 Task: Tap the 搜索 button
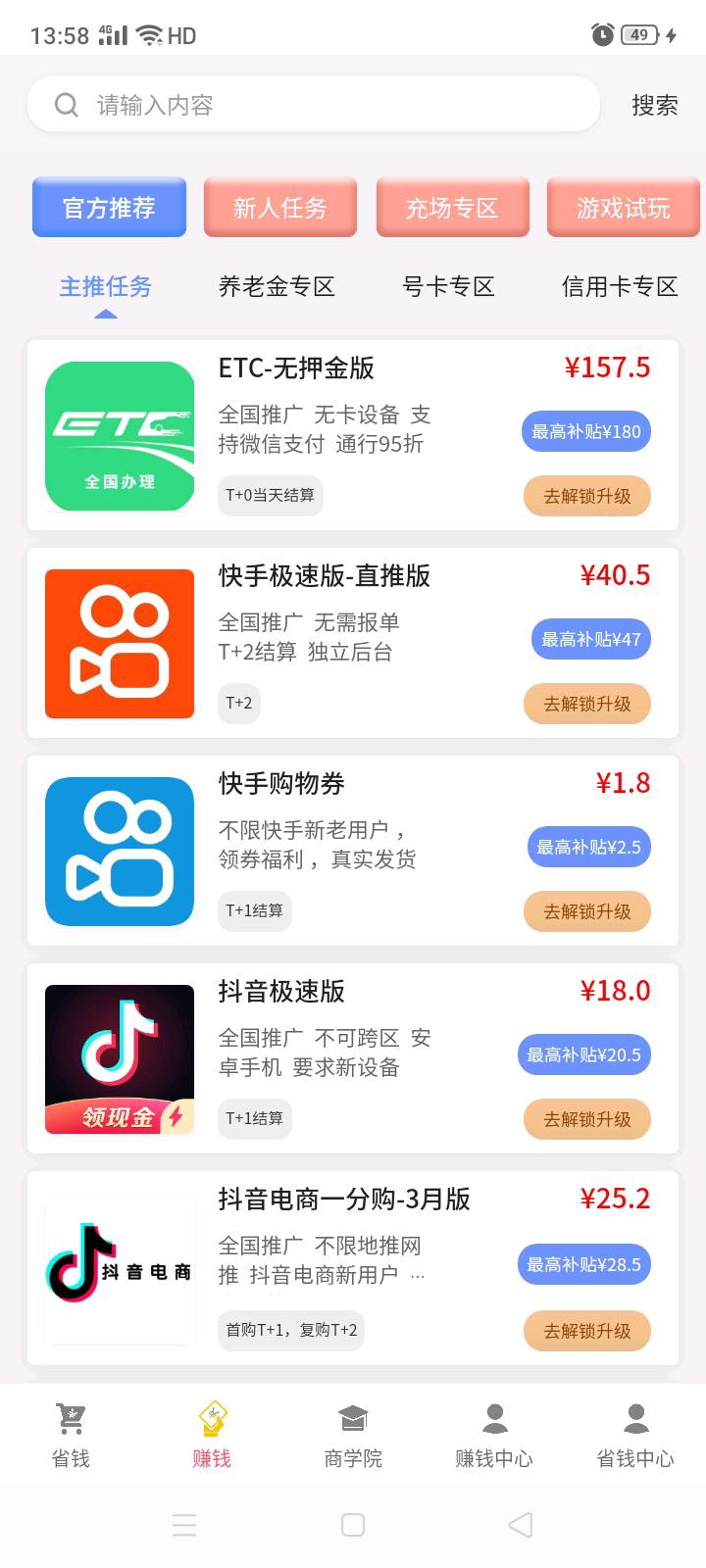[654, 105]
